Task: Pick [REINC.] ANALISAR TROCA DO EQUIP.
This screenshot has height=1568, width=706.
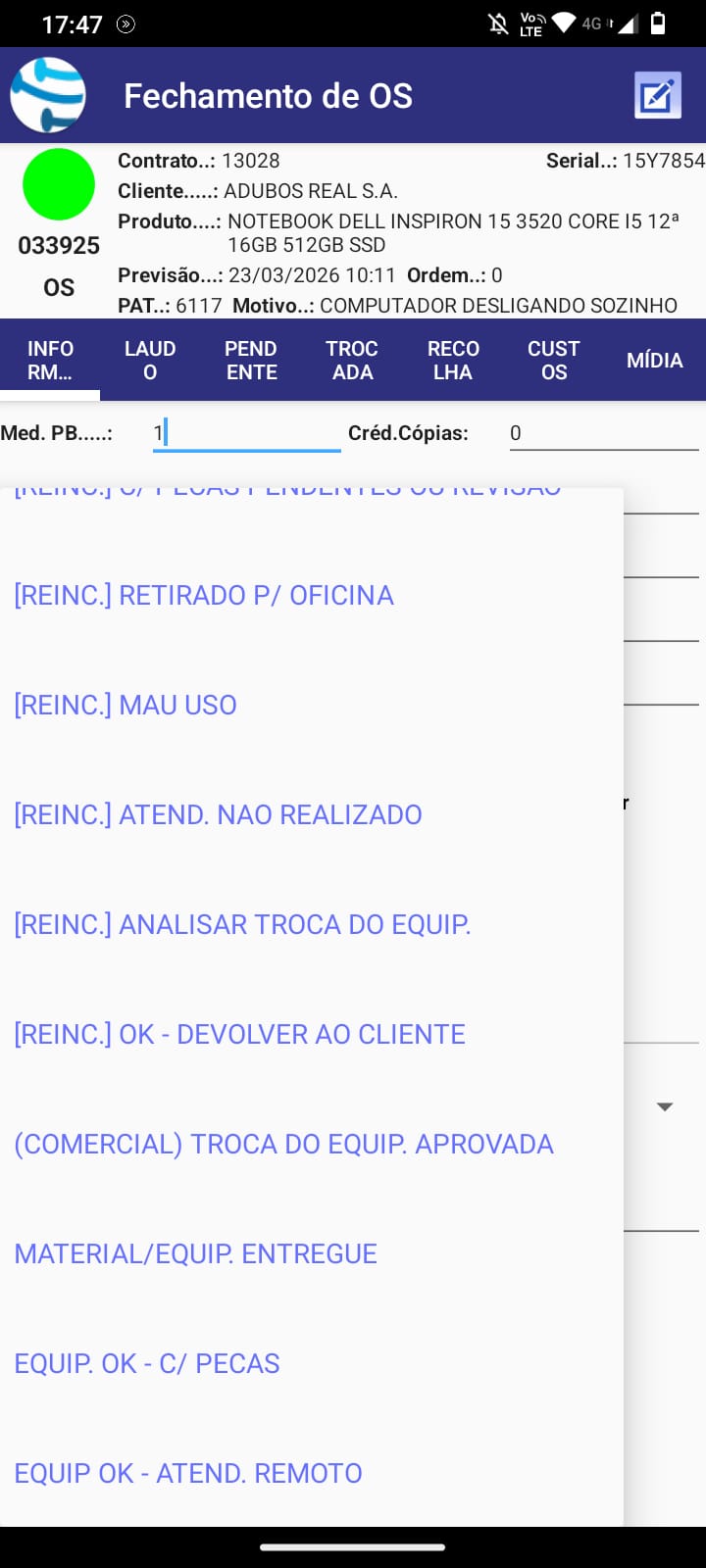Action: [242, 924]
